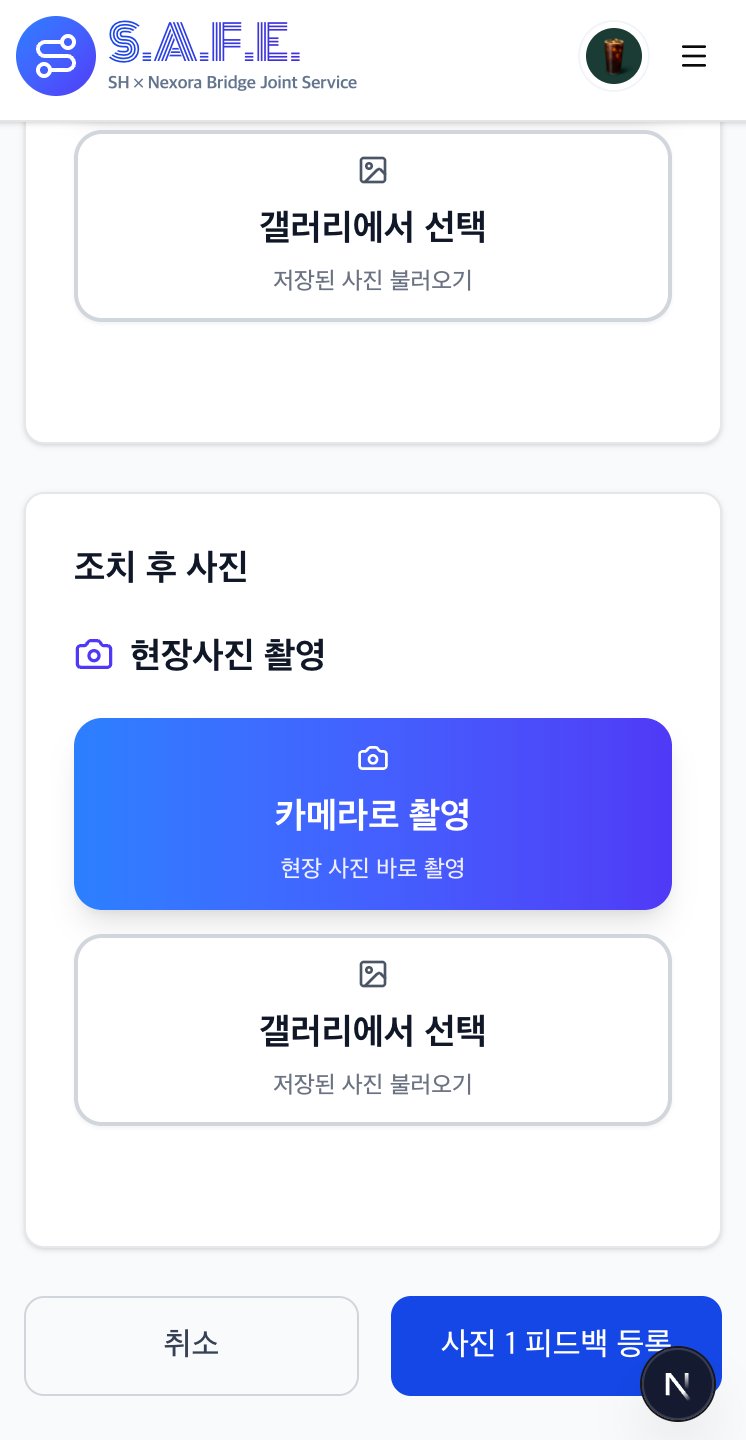The width and height of the screenshot is (746, 1440).
Task: Select 카메라로 촬영 to capture a photo
Action: click(373, 814)
